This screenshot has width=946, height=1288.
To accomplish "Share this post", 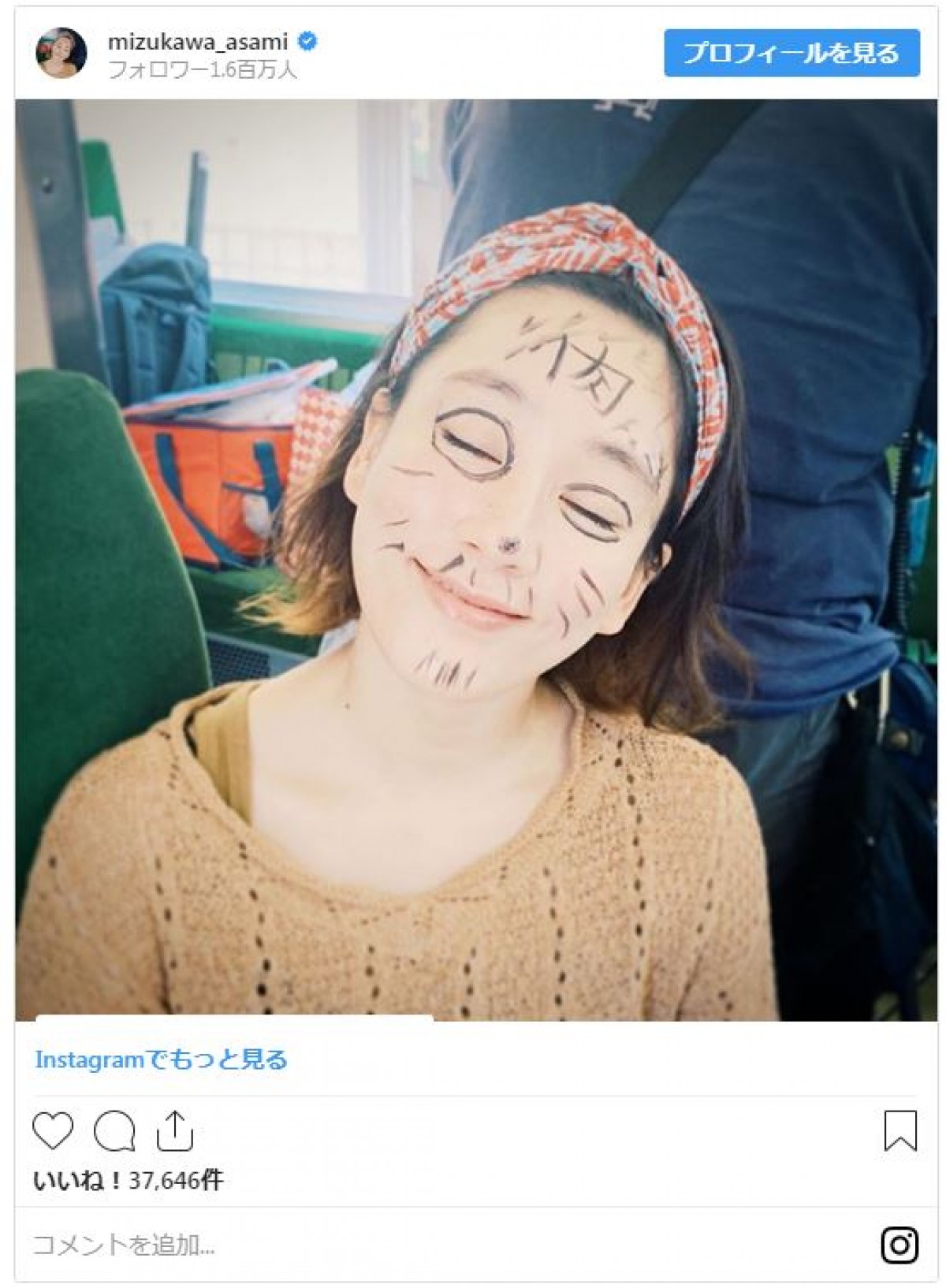I will coord(174,1131).
